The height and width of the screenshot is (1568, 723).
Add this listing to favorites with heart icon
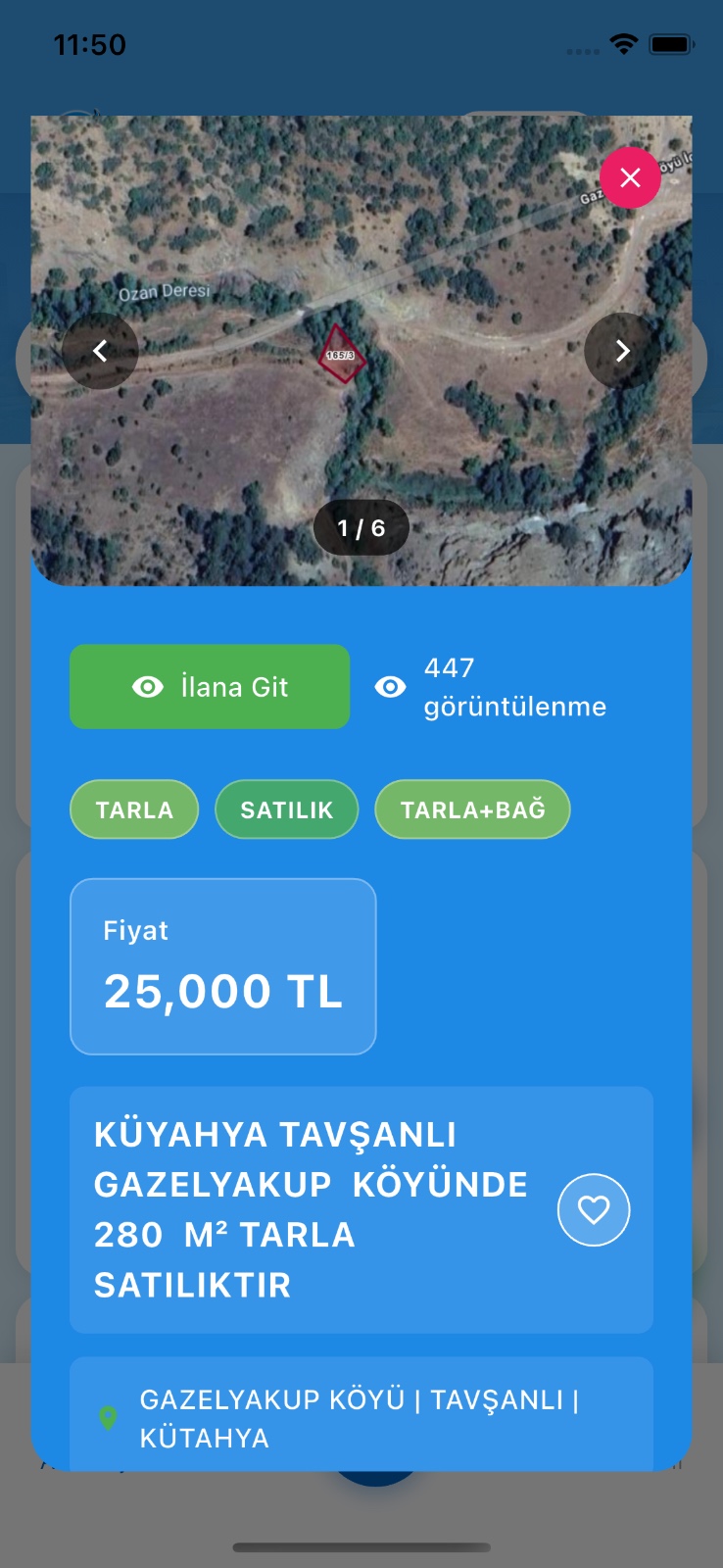tap(594, 1210)
